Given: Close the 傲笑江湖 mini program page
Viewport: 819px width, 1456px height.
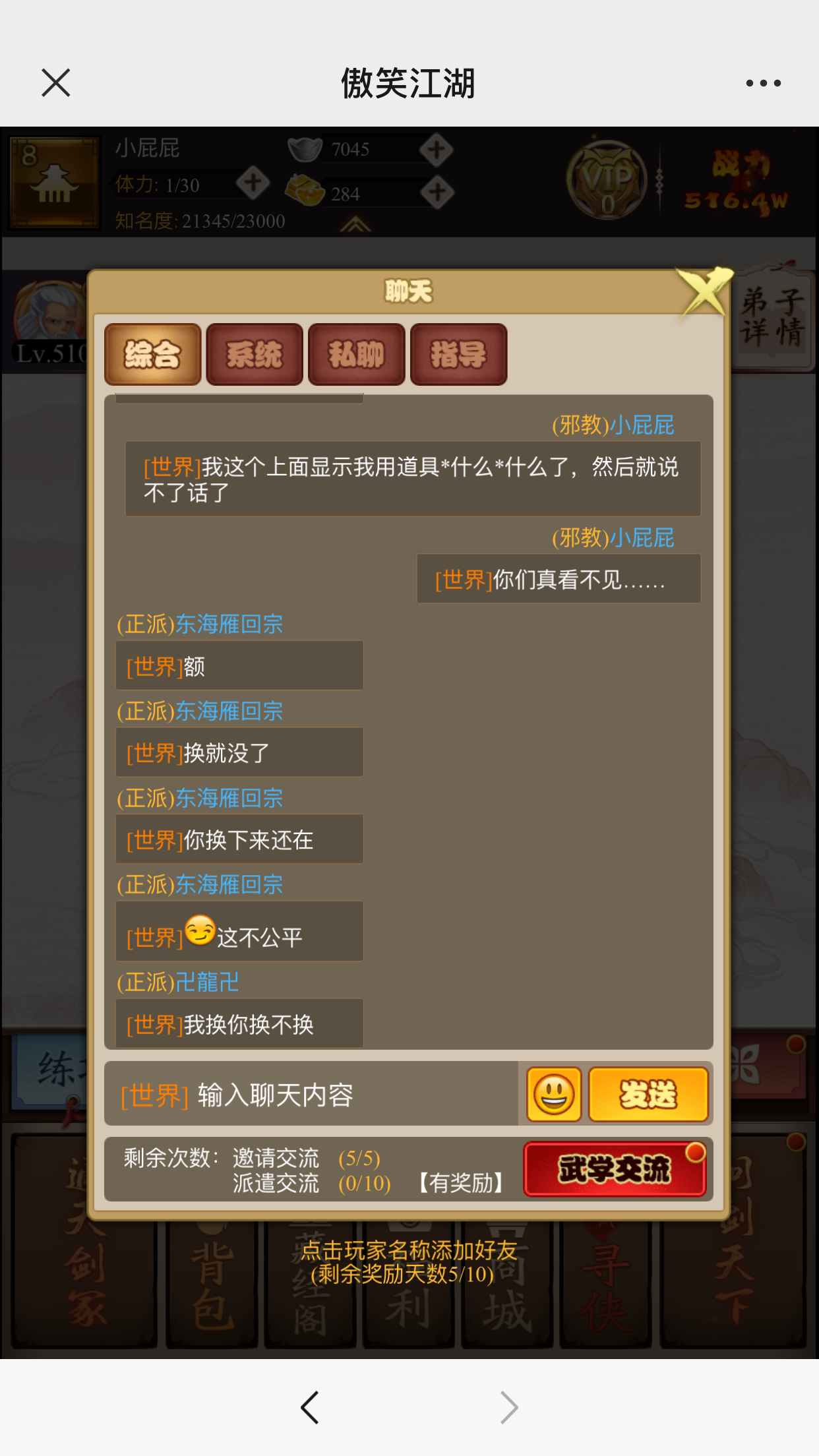Looking at the screenshot, I should [56, 83].
